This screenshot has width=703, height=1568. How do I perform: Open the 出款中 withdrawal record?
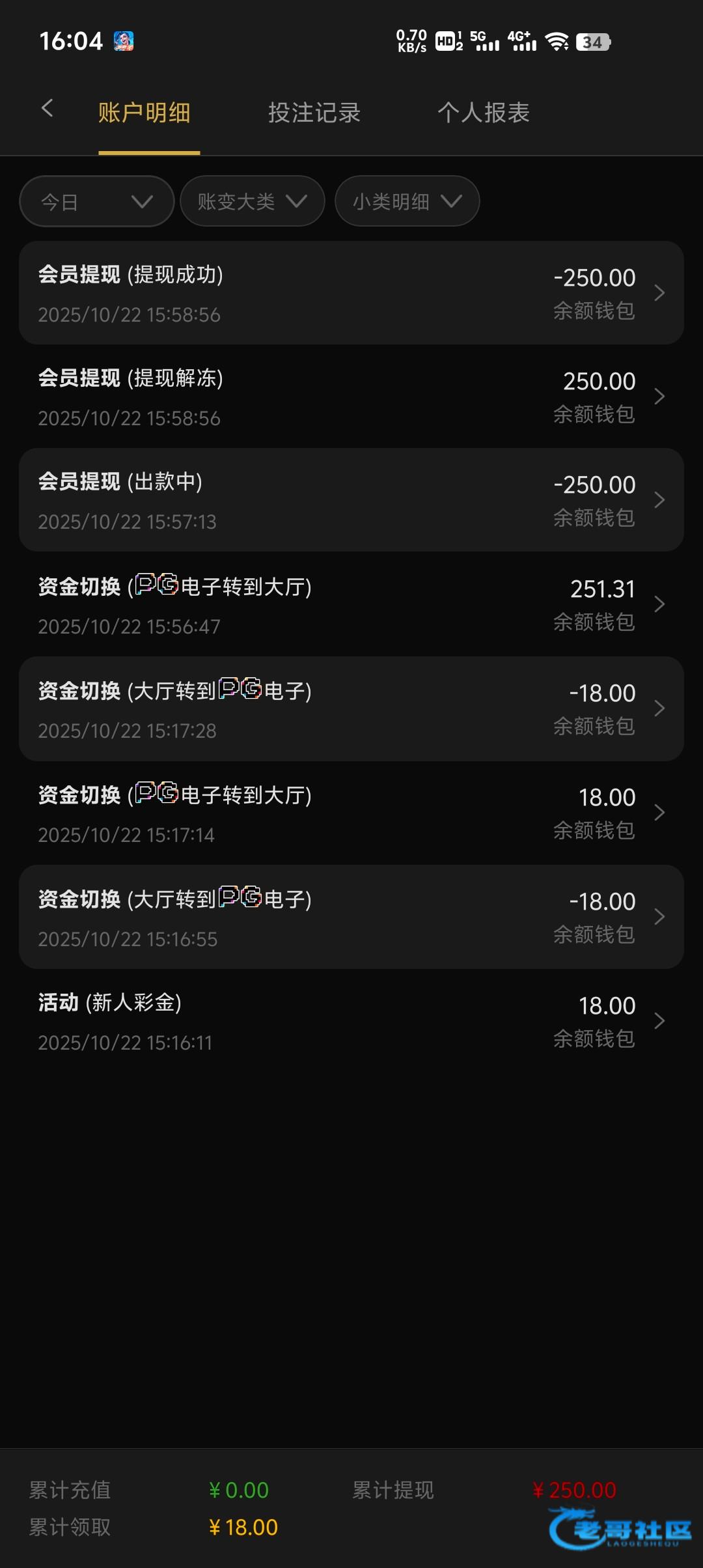point(351,500)
